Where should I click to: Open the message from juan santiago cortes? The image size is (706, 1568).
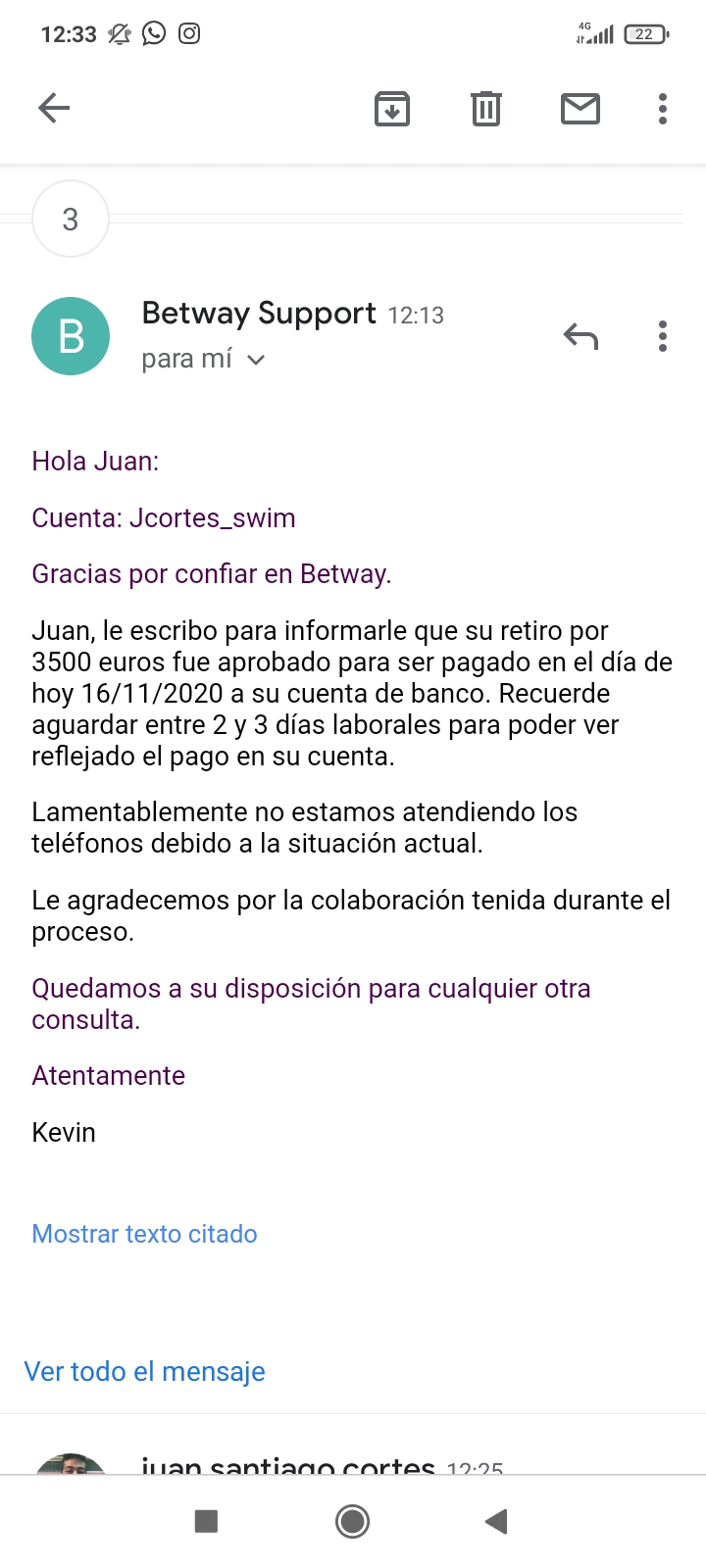tap(288, 1464)
